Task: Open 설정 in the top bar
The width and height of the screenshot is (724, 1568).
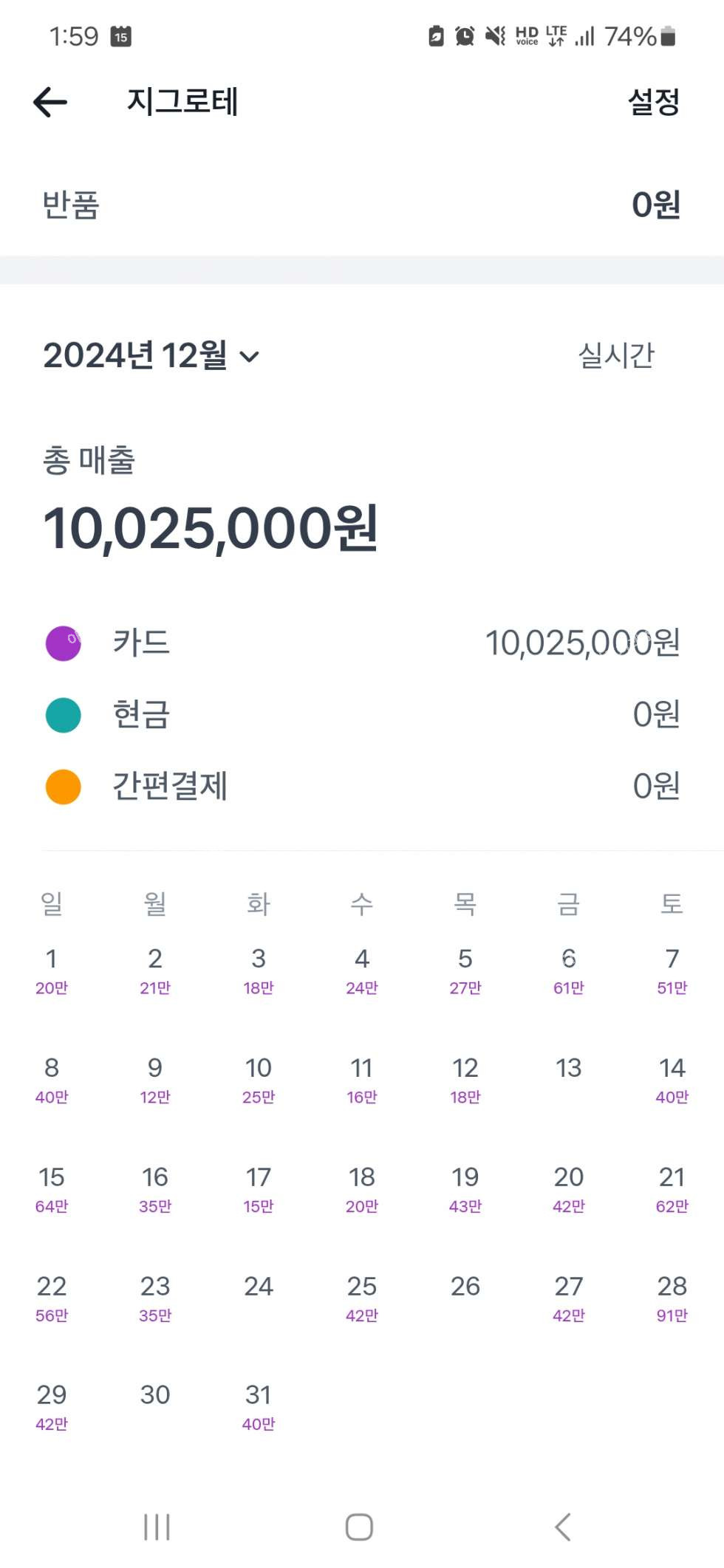Action: click(x=653, y=102)
